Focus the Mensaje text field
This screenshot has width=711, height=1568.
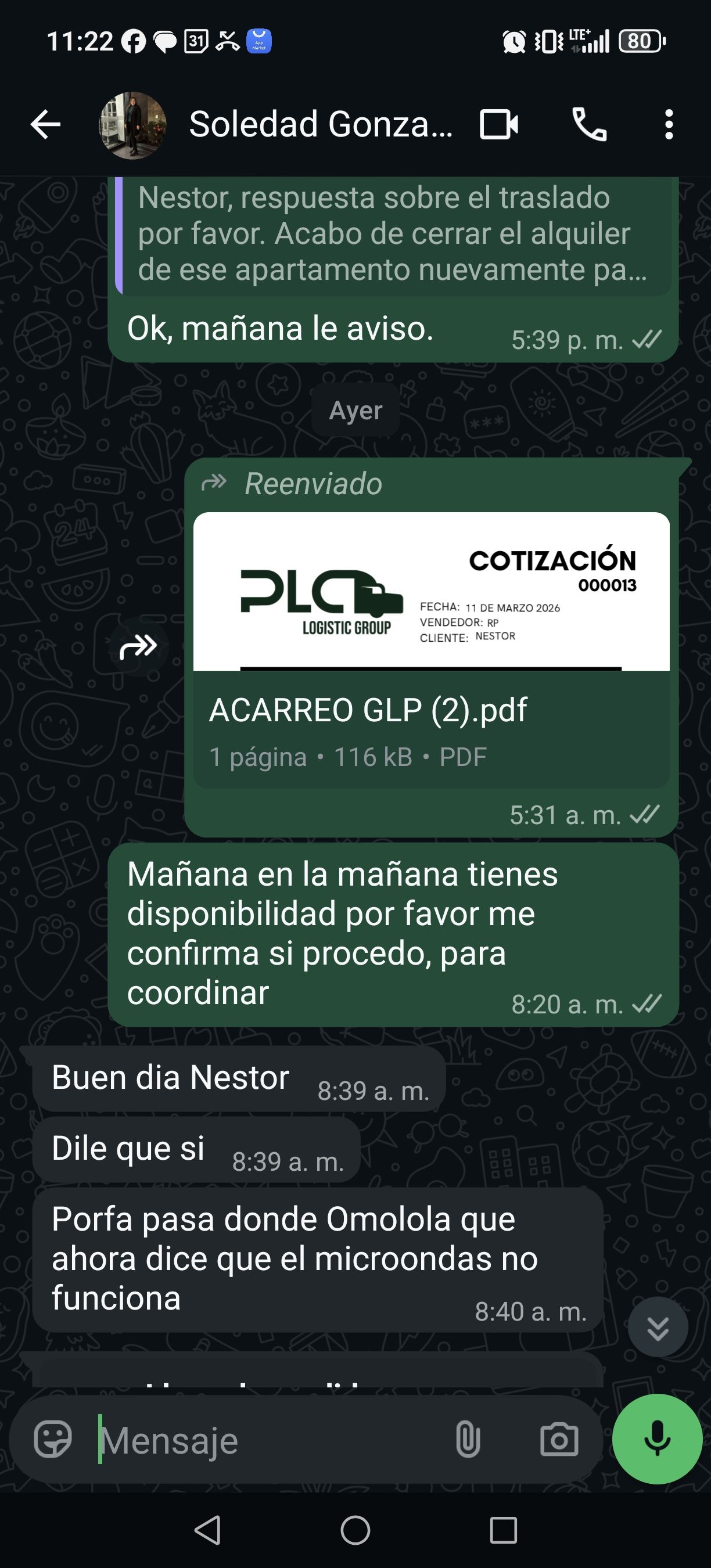pyautogui.click(x=274, y=1440)
